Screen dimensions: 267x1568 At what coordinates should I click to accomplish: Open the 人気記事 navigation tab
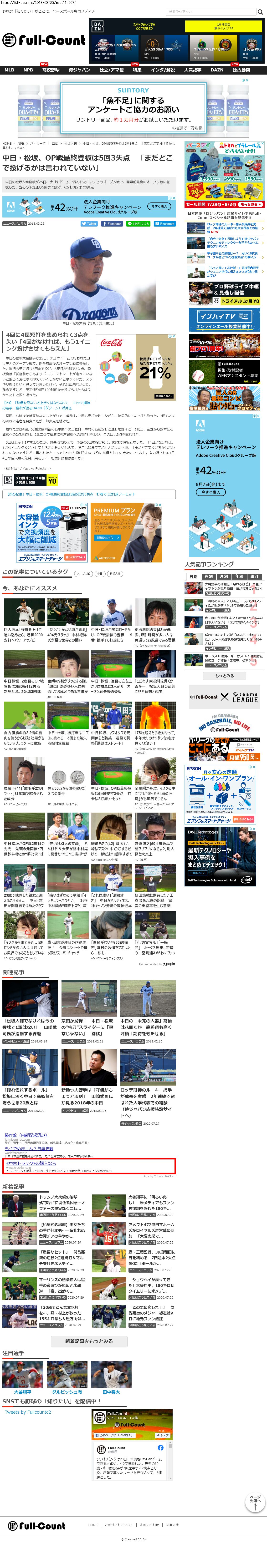click(x=193, y=70)
